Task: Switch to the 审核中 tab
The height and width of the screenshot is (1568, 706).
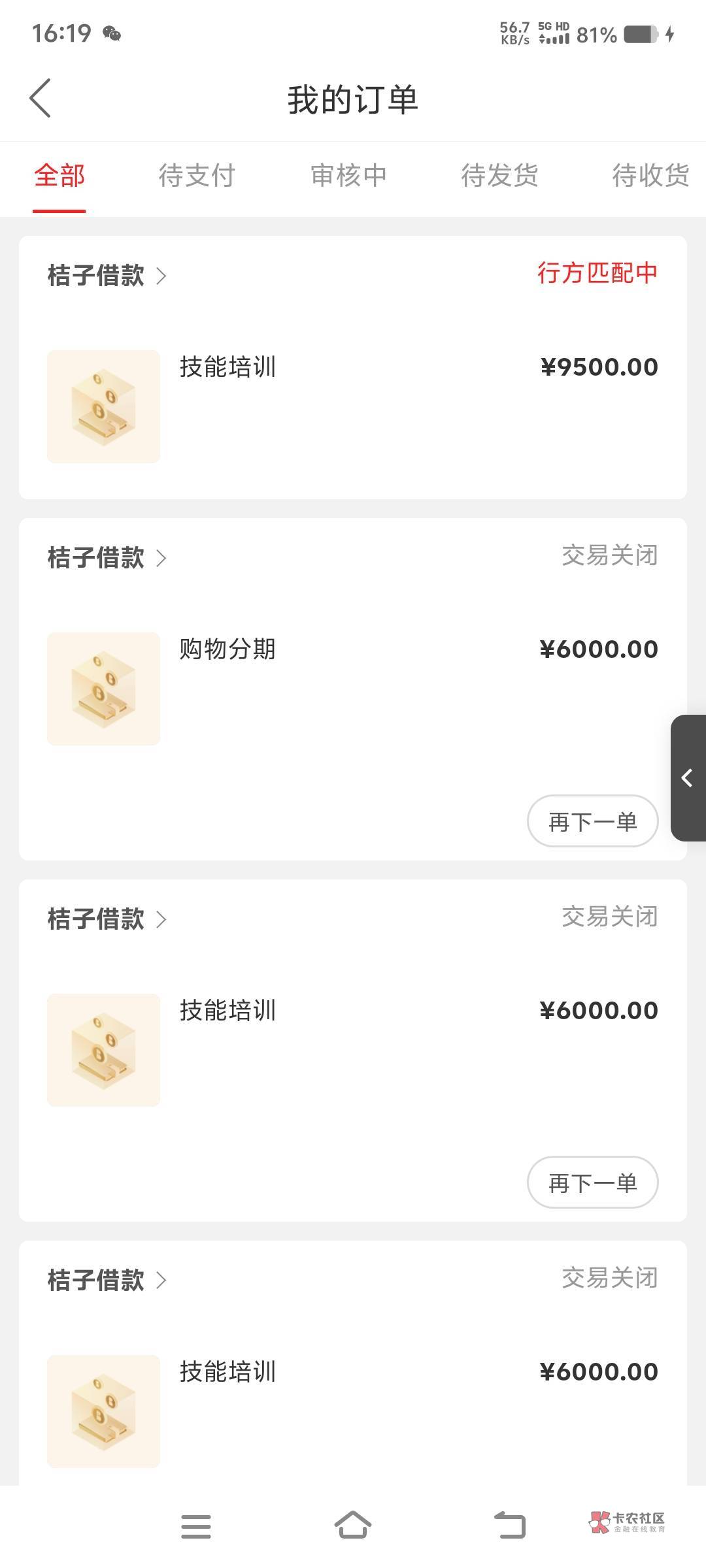Action: 348,176
